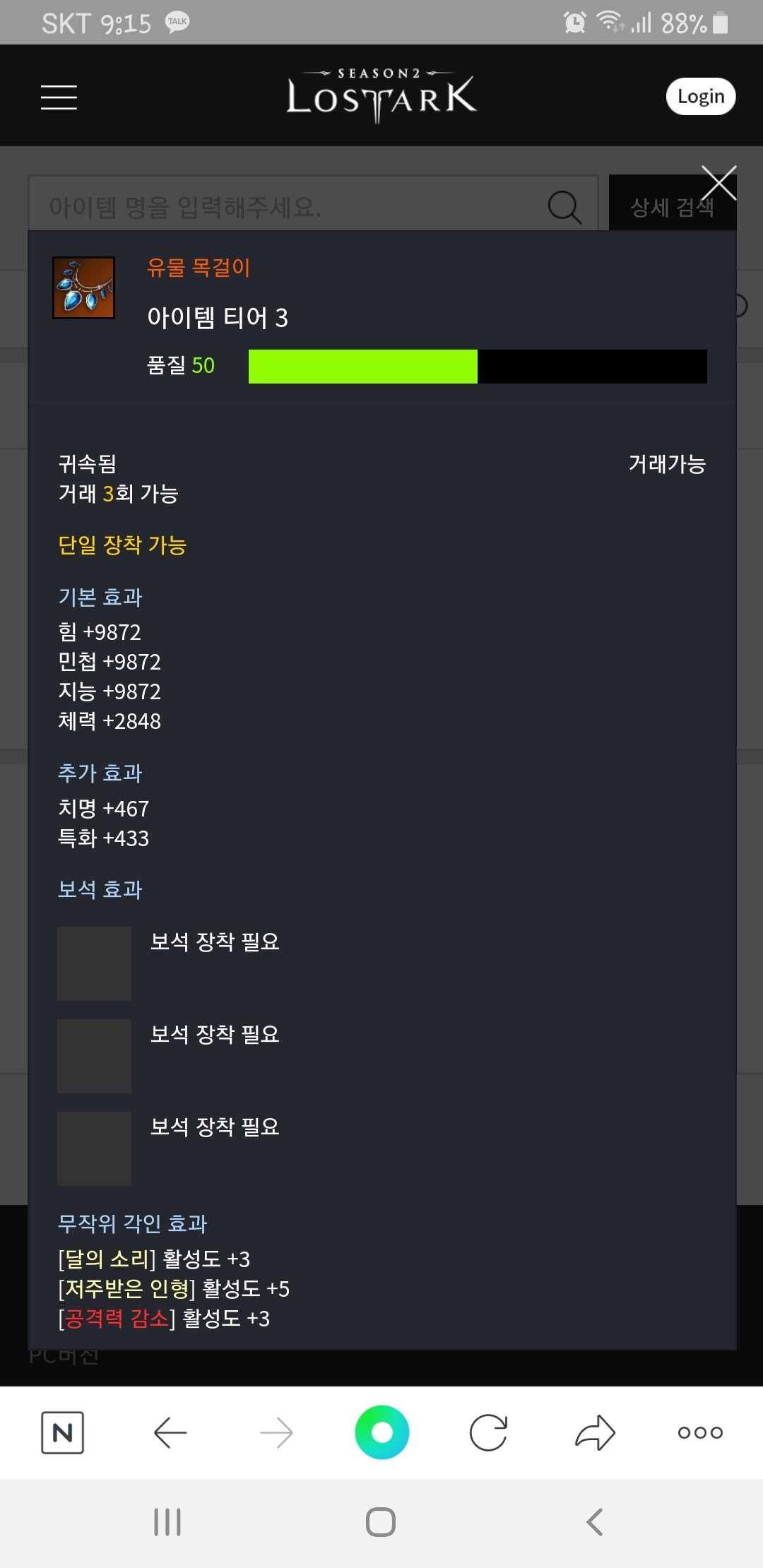Go to the Android home screen
The height and width of the screenshot is (1568, 763).
coord(381,1522)
